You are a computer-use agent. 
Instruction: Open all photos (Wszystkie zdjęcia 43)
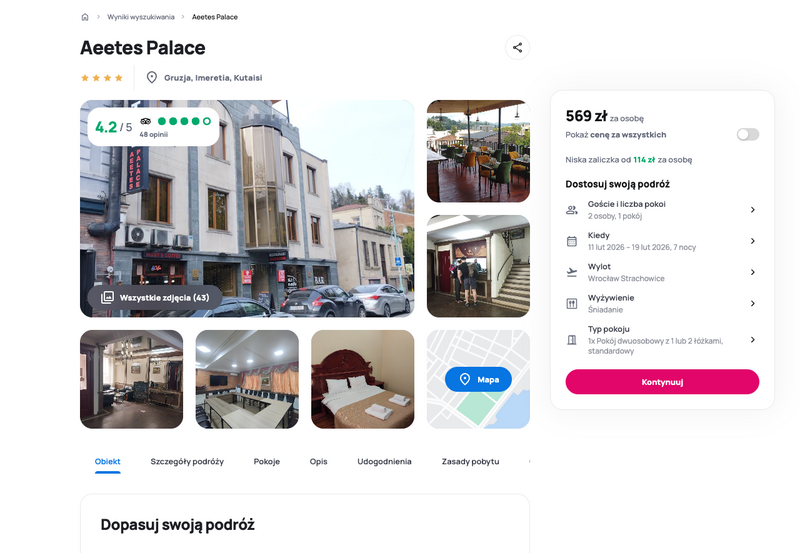click(x=155, y=297)
